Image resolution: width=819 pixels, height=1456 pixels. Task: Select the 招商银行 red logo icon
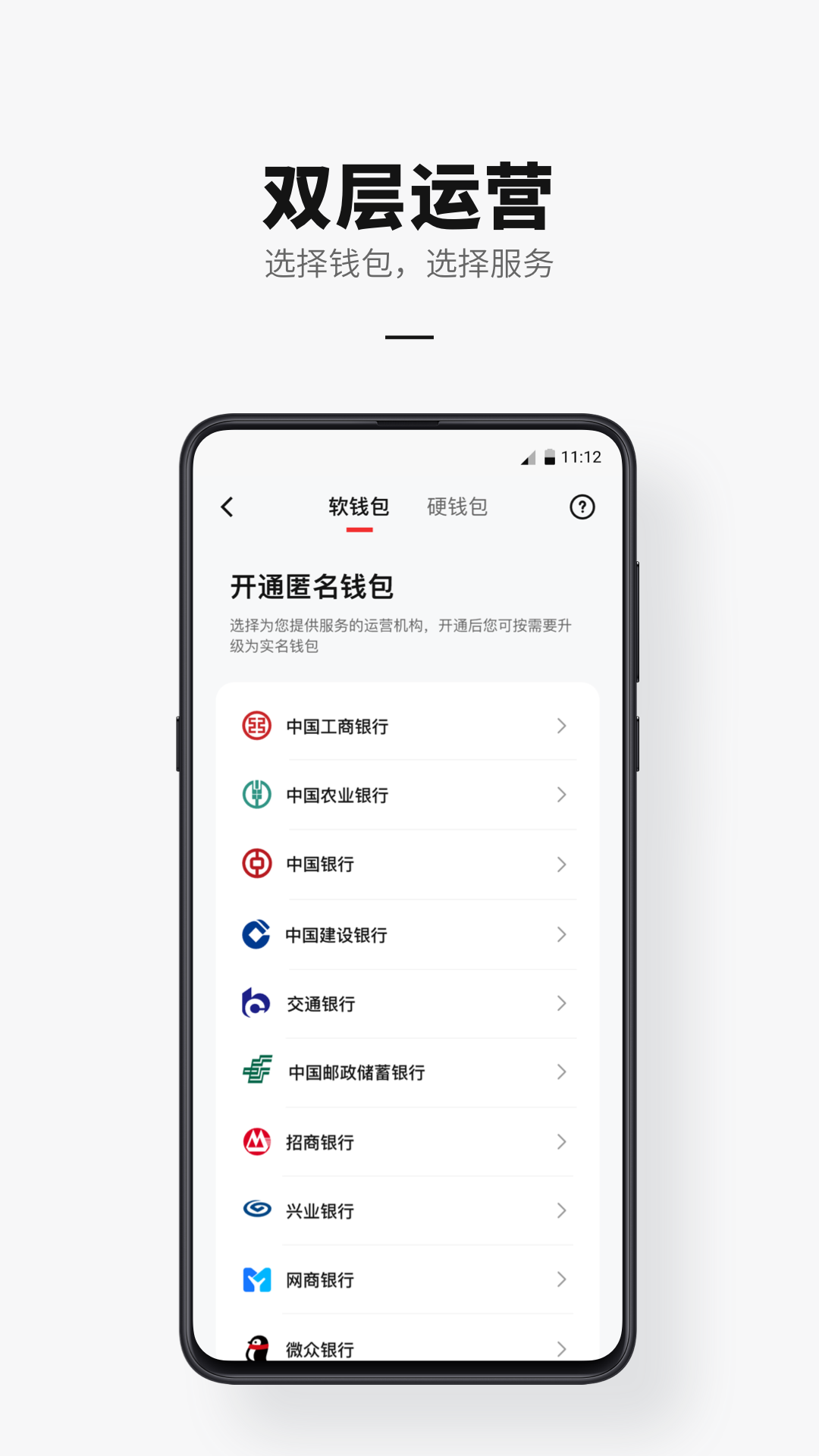256,1142
